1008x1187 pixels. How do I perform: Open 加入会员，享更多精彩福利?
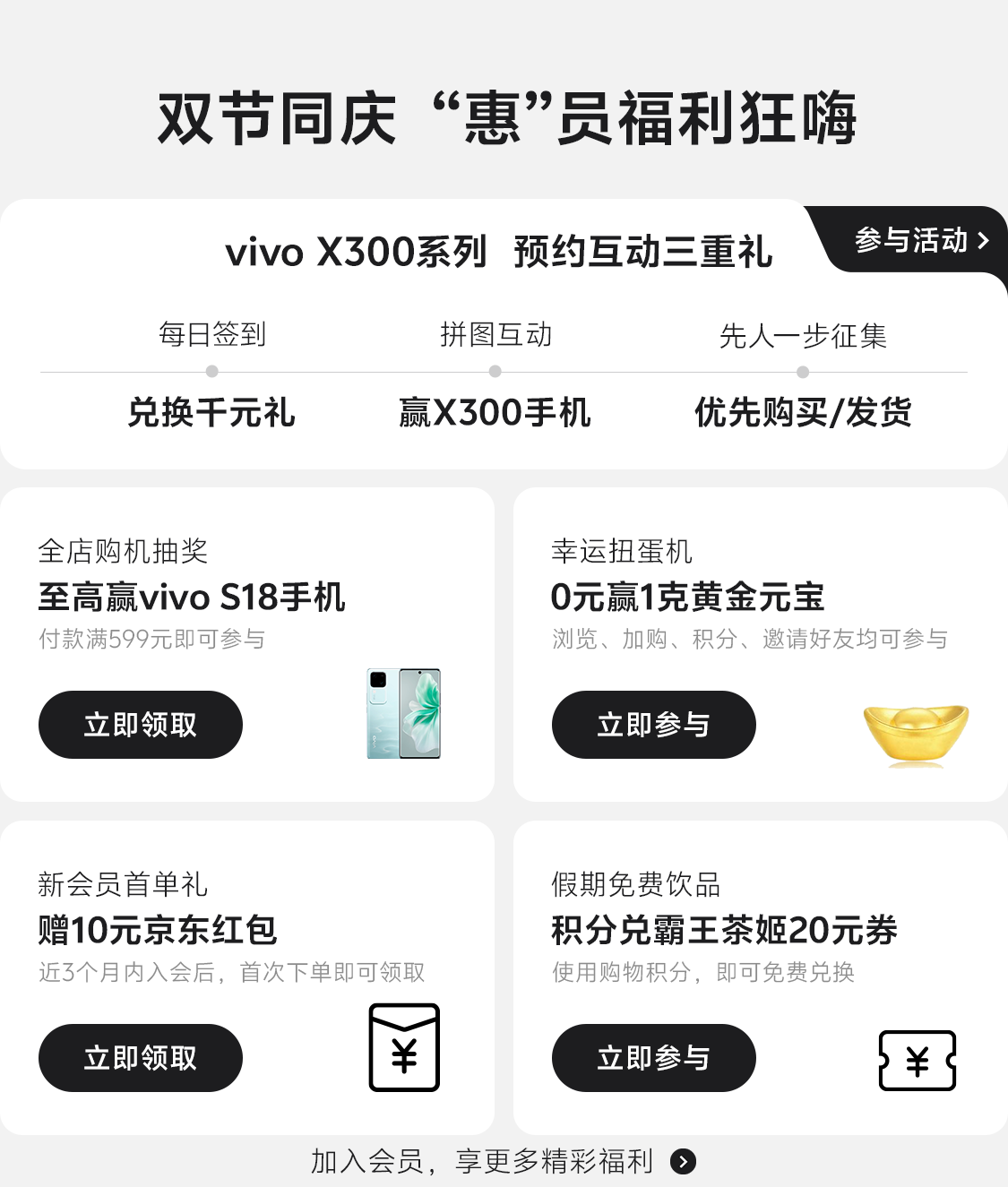click(503, 1162)
